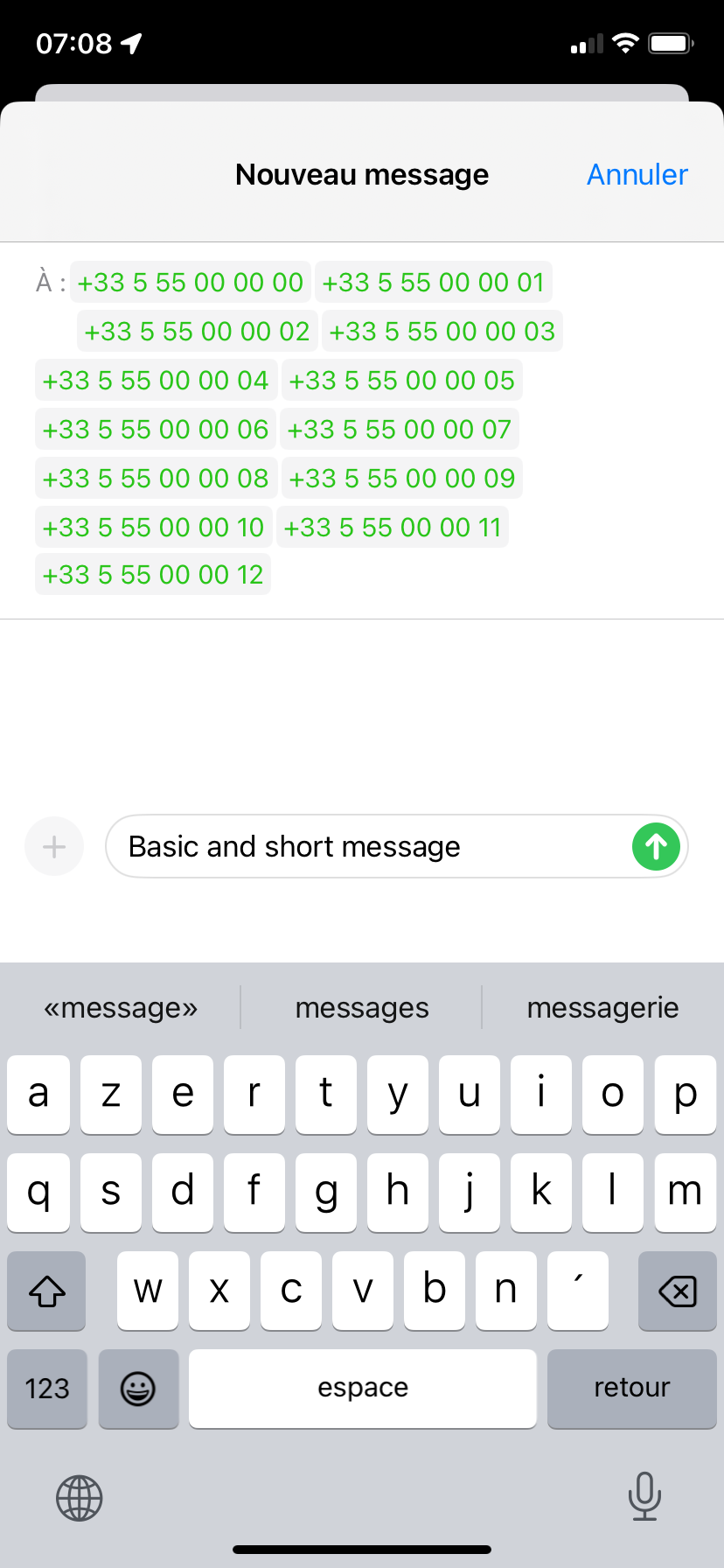The width and height of the screenshot is (724, 1568).
Task: Select the «message» prediction
Action: pyautogui.click(x=120, y=1007)
